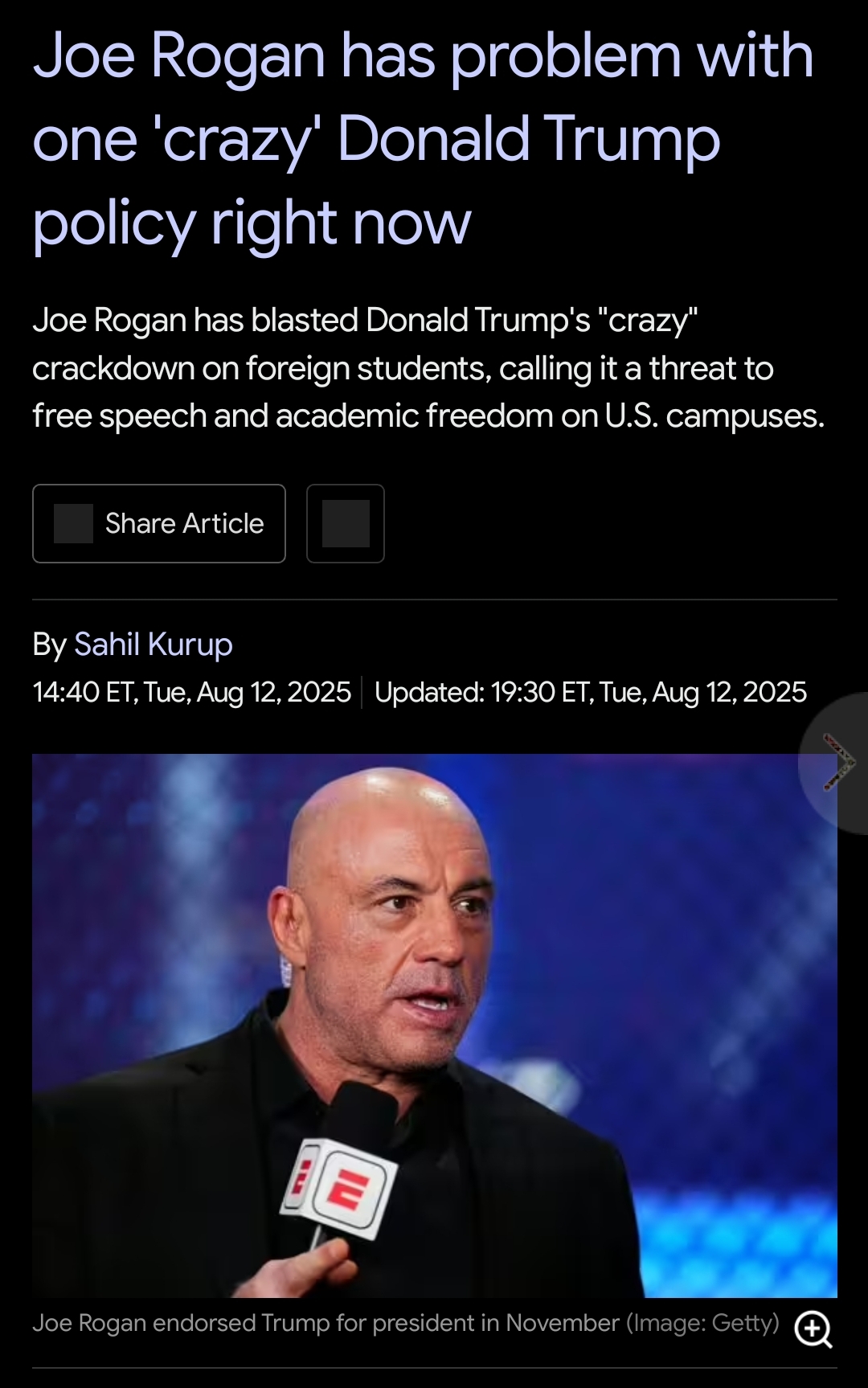
Task: Open author Sahil Kurup's profile
Action: coord(154,645)
